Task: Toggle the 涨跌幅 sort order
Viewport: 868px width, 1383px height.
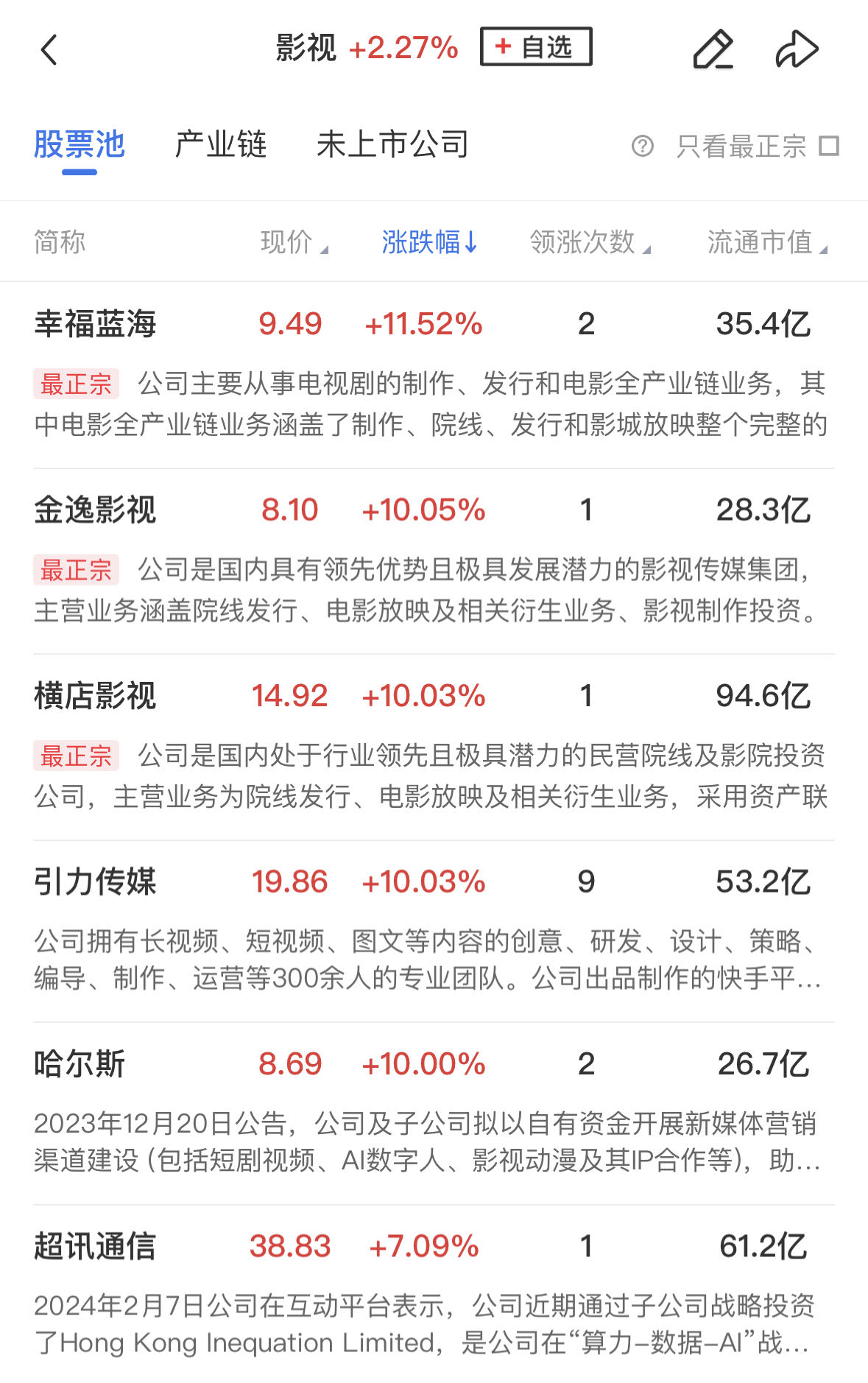Action: tap(430, 242)
